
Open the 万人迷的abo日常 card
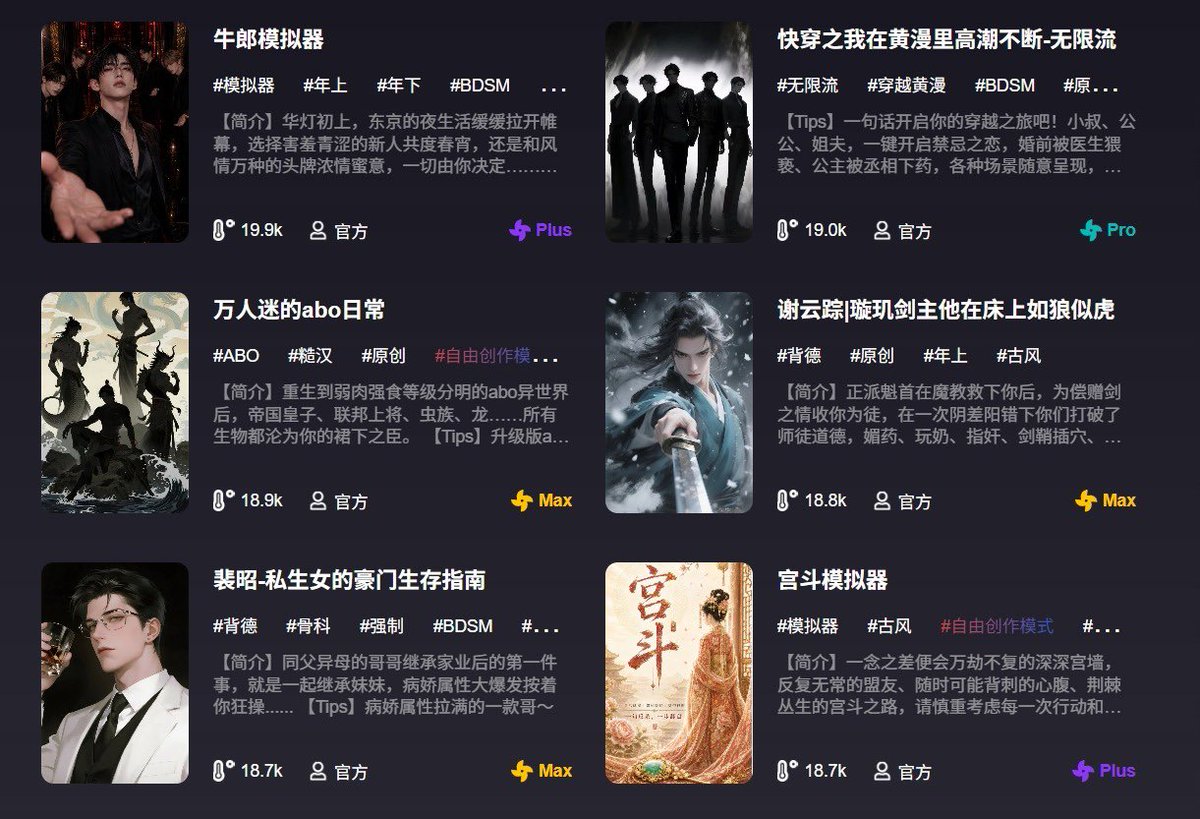(306, 402)
